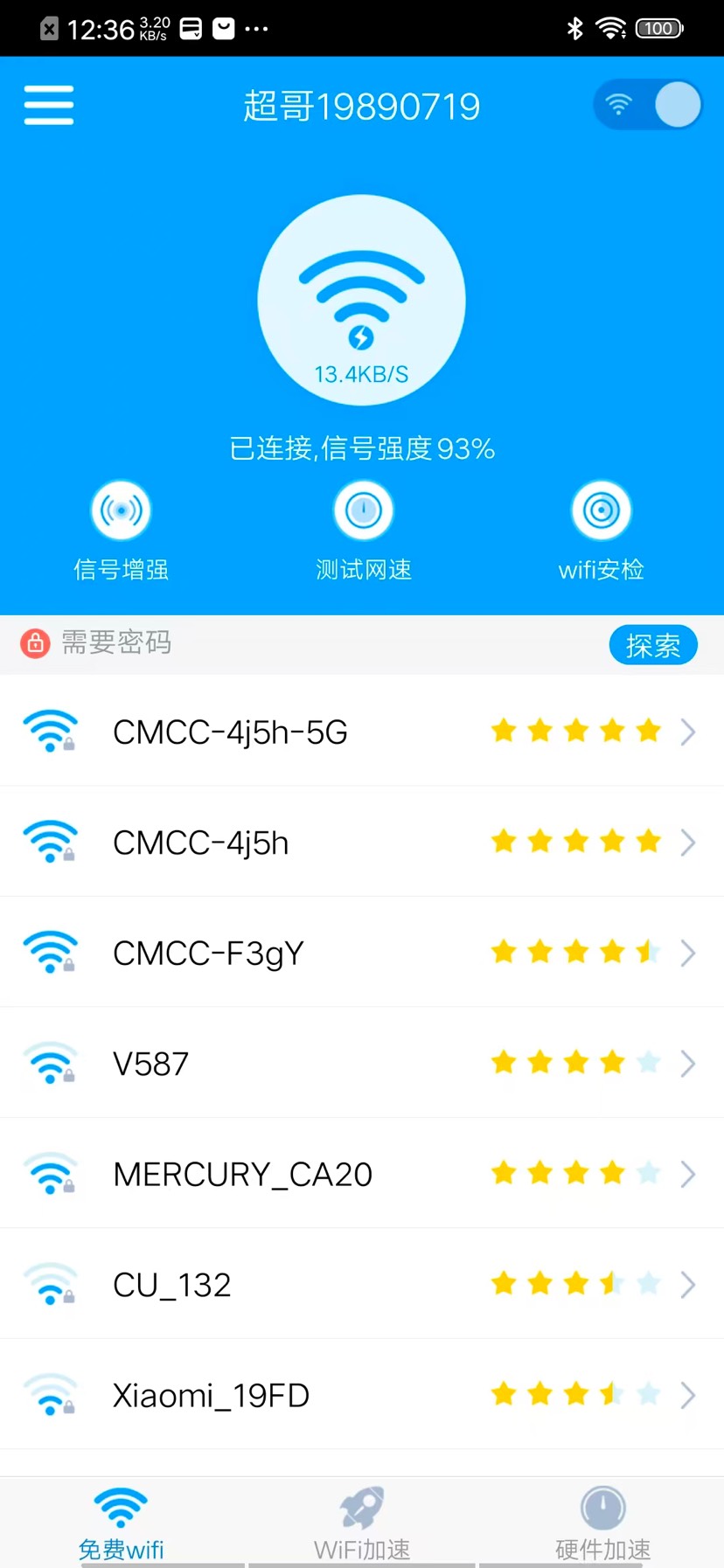Open the hamburger menu
Viewport: 724px width, 1568px height.
[48, 104]
